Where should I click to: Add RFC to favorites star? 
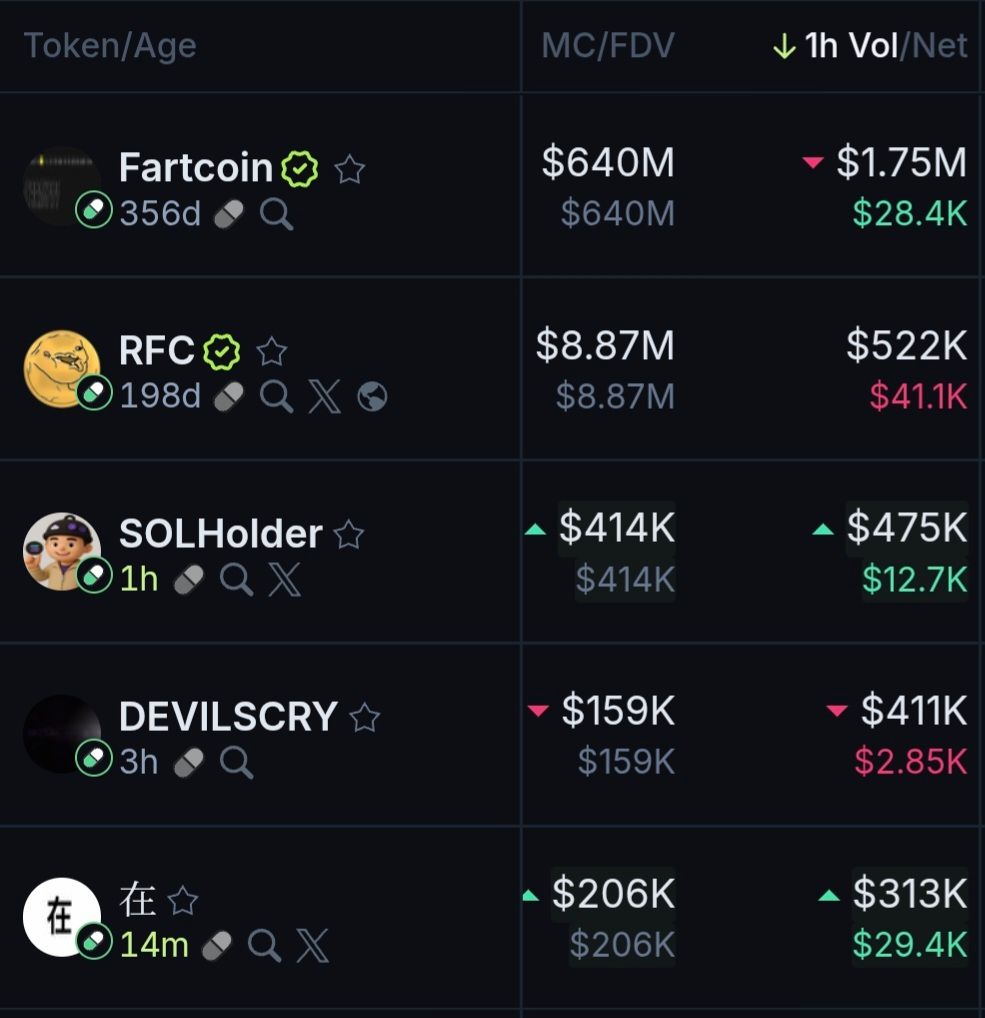click(272, 352)
